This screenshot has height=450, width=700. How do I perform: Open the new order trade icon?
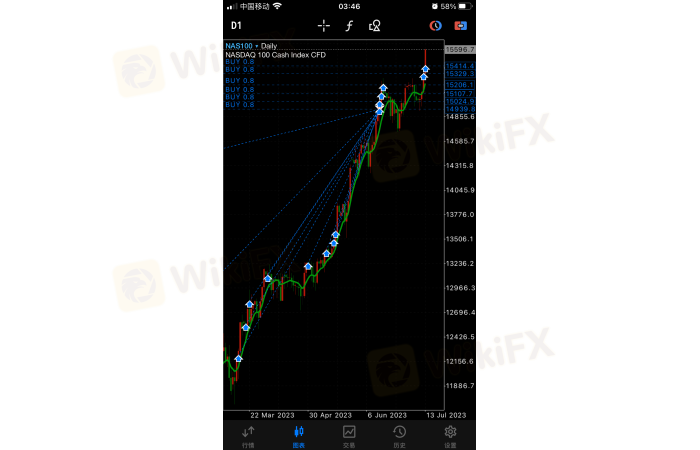pyautogui.click(x=461, y=26)
